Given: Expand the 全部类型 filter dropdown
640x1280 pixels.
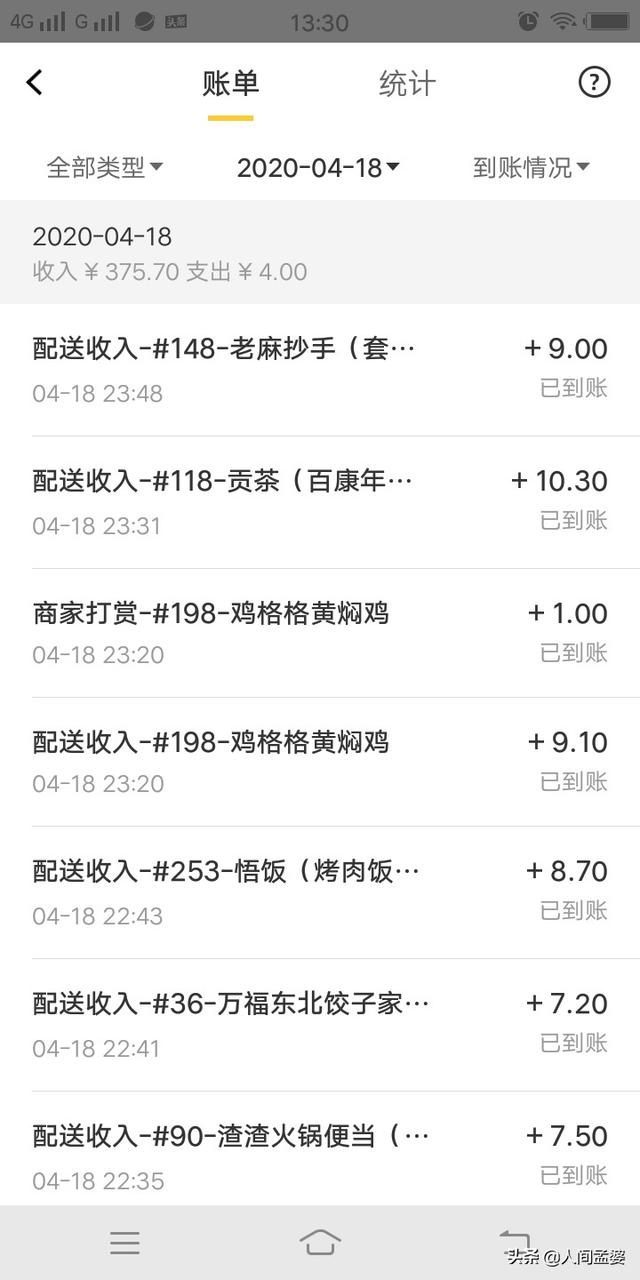Looking at the screenshot, I should [x=105, y=167].
